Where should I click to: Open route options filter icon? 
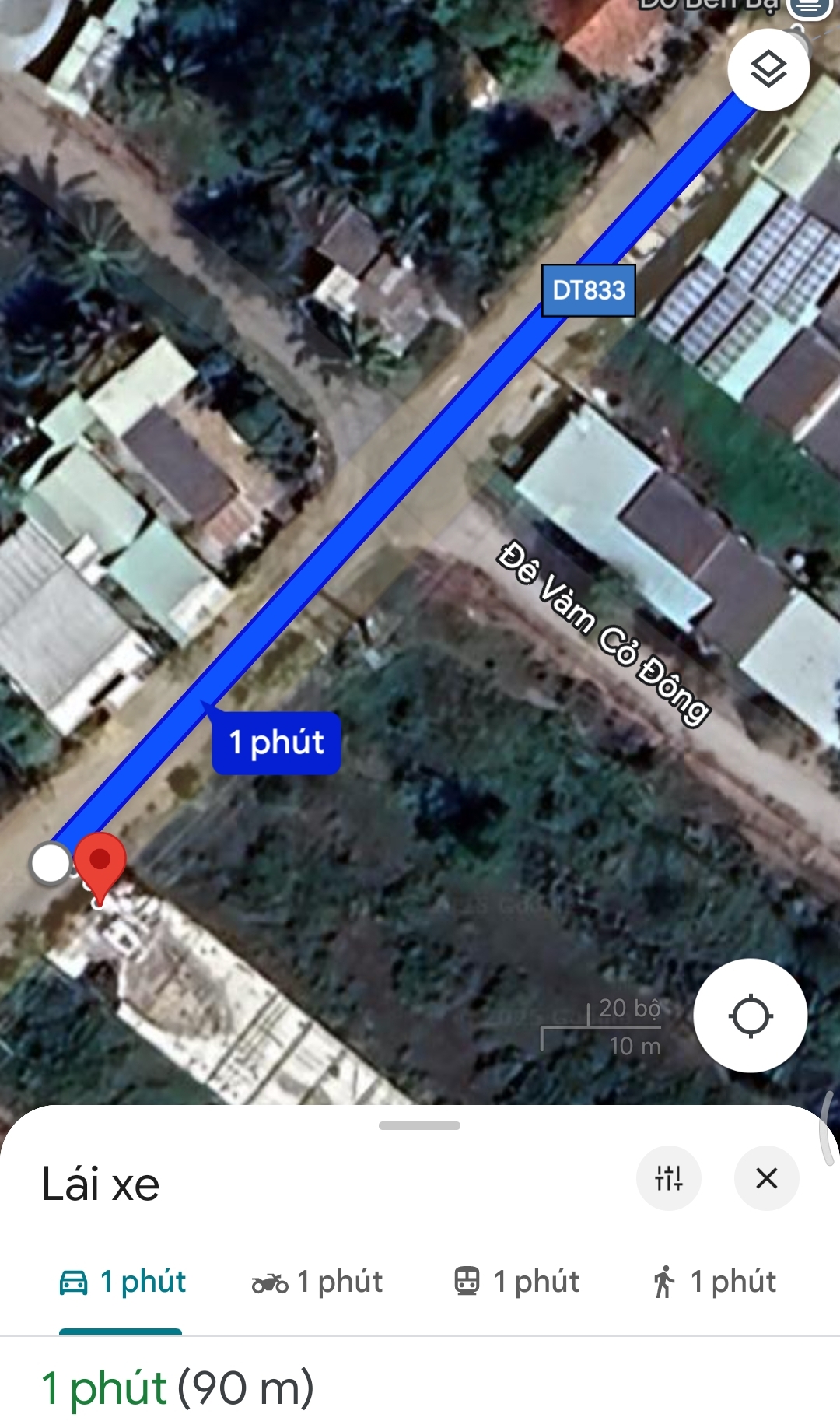(669, 1178)
